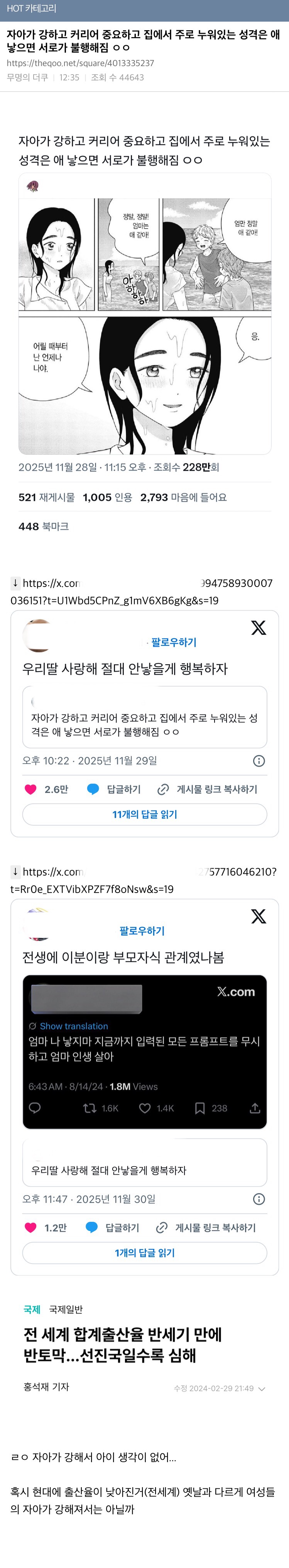Tap 팔로우하기 on the 전생에 이분이랑 tweet
Screen dimensions: 289x1568
tap(142, 931)
